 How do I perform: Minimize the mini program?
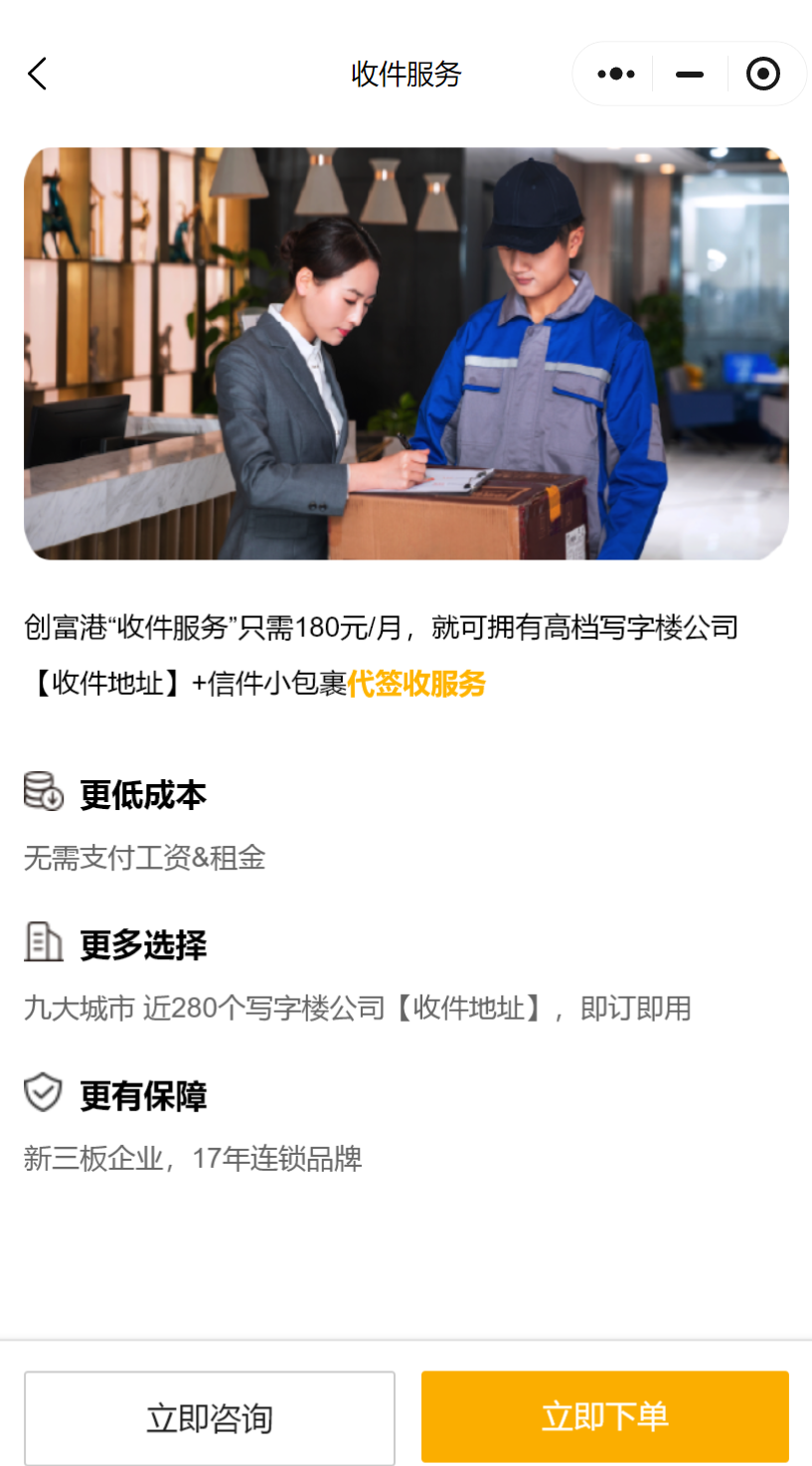[x=689, y=75]
